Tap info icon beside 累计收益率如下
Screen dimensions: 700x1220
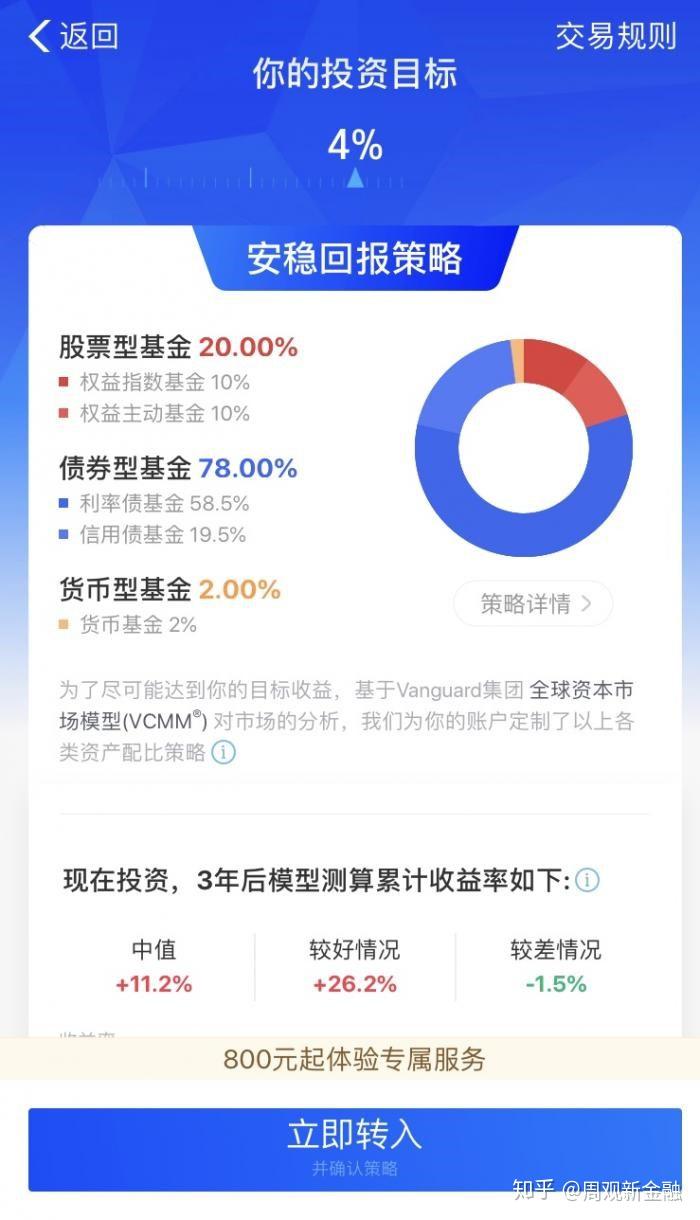588,880
